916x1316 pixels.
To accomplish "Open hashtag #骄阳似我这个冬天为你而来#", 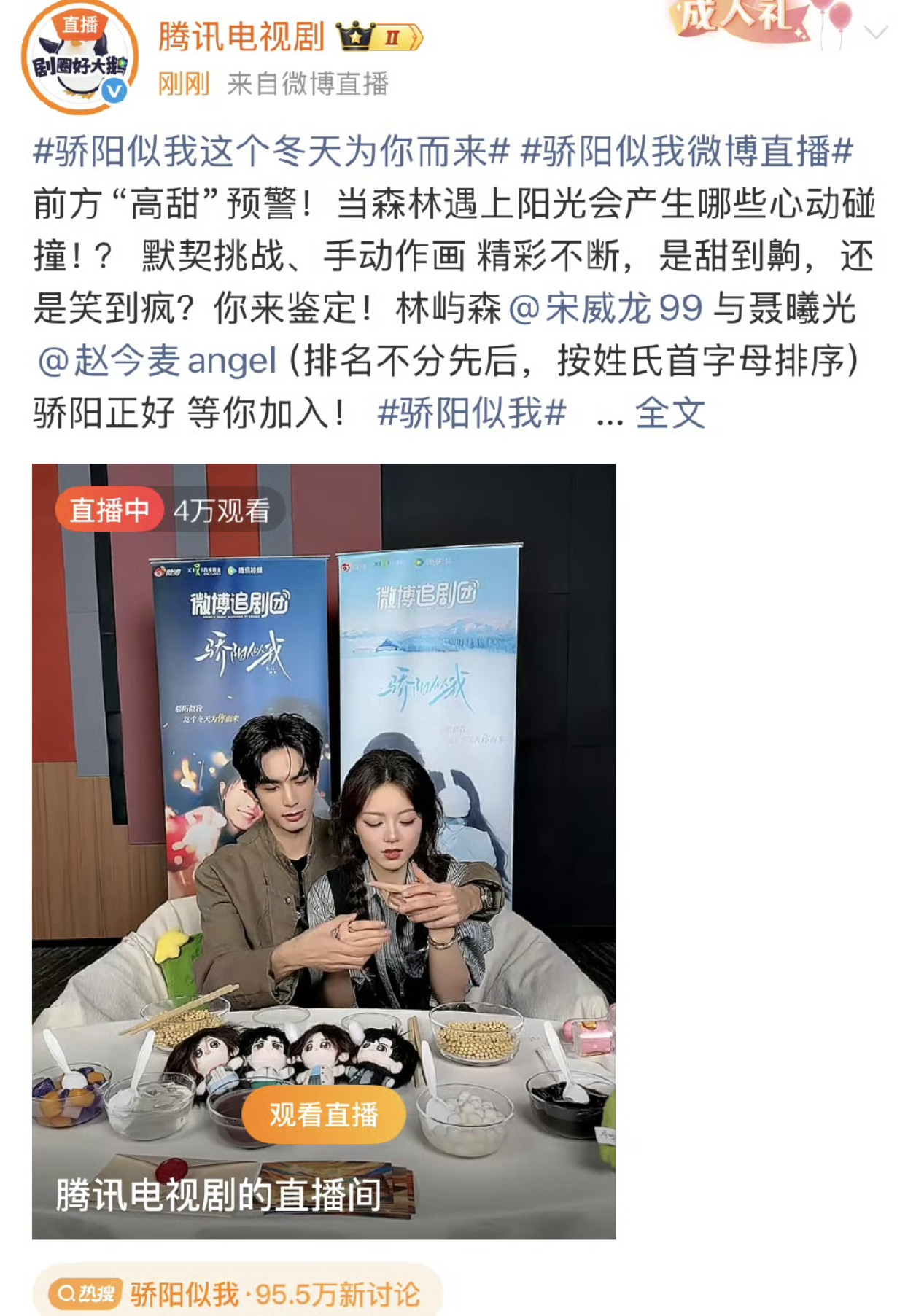I will pyautogui.click(x=271, y=152).
